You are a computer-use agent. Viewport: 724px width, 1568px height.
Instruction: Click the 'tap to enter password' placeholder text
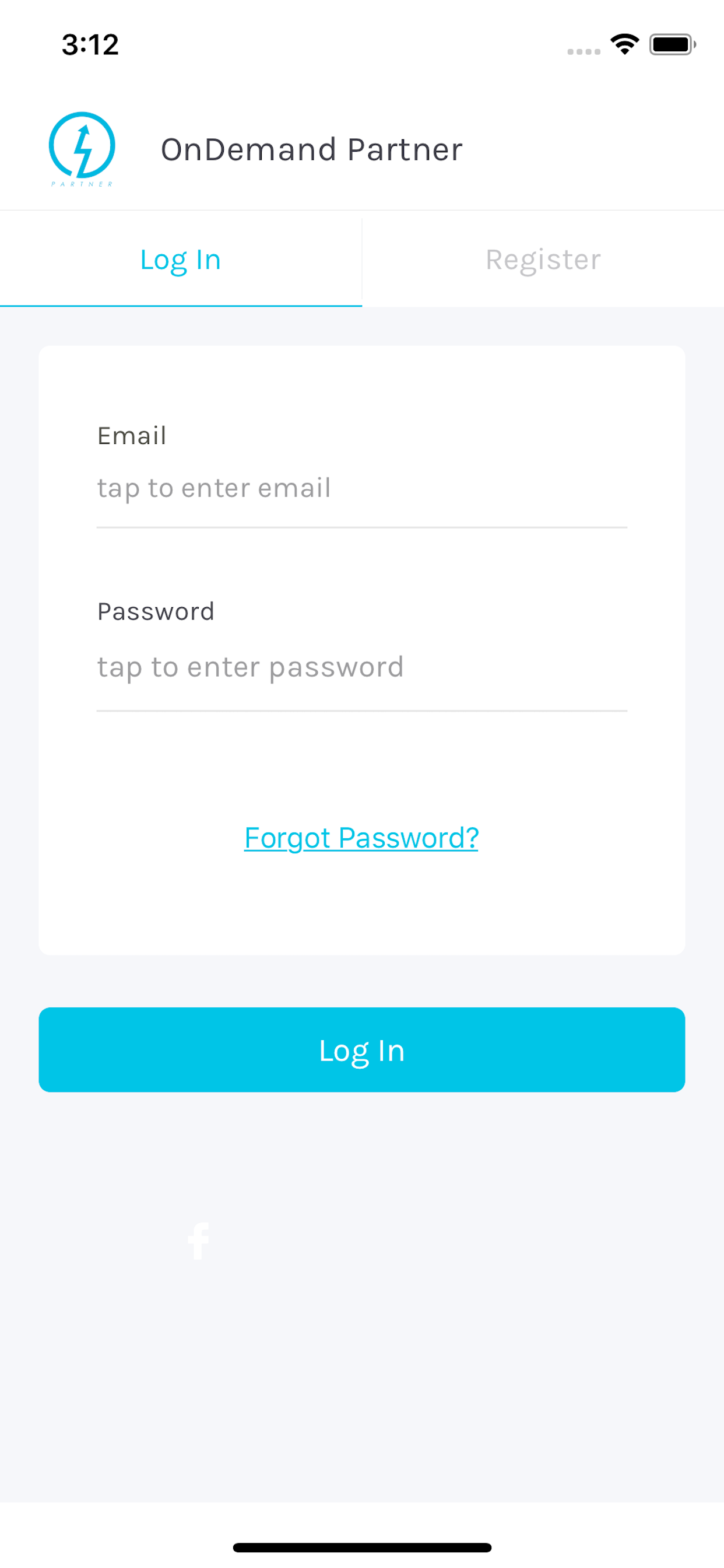click(250, 666)
